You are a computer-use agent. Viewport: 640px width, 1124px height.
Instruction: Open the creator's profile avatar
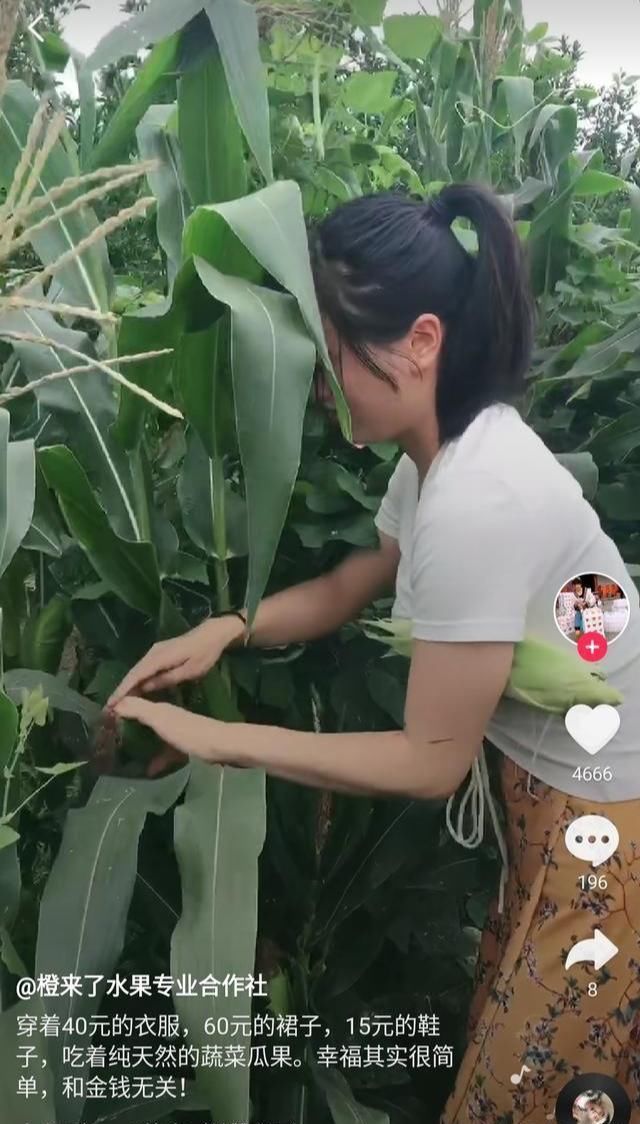[x=591, y=607]
